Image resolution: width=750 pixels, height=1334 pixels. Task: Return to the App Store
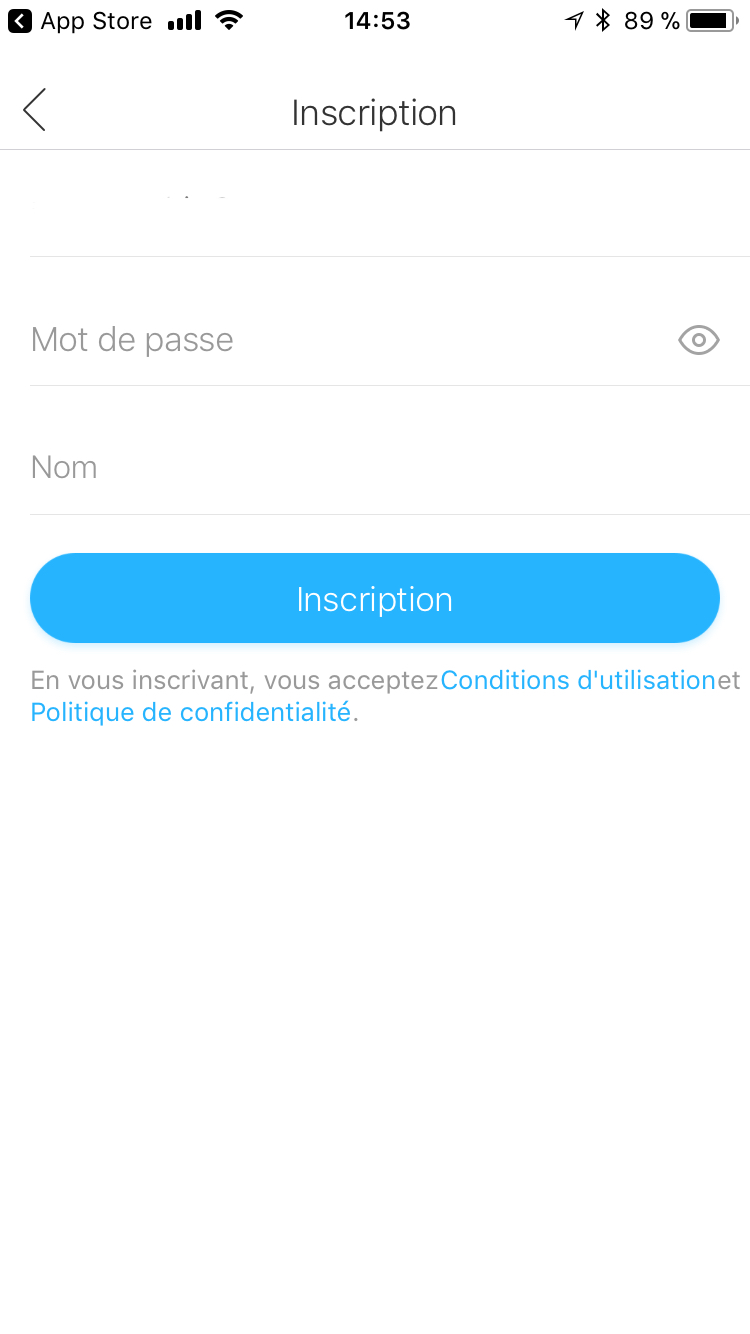tap(80, 21)
